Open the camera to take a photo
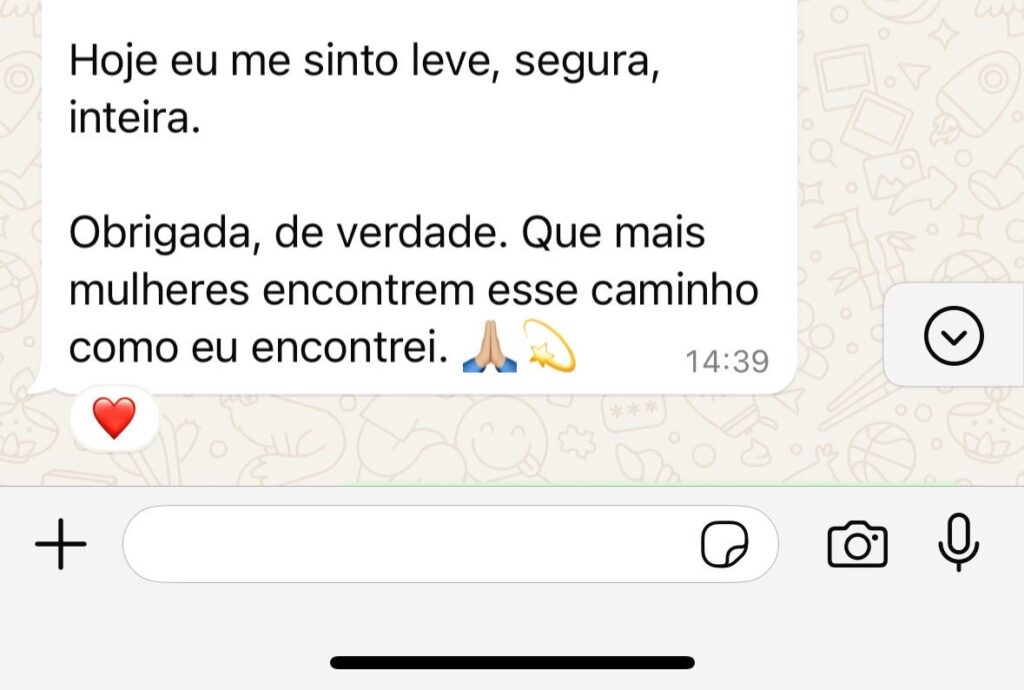1024x690 pixels. 857,545
